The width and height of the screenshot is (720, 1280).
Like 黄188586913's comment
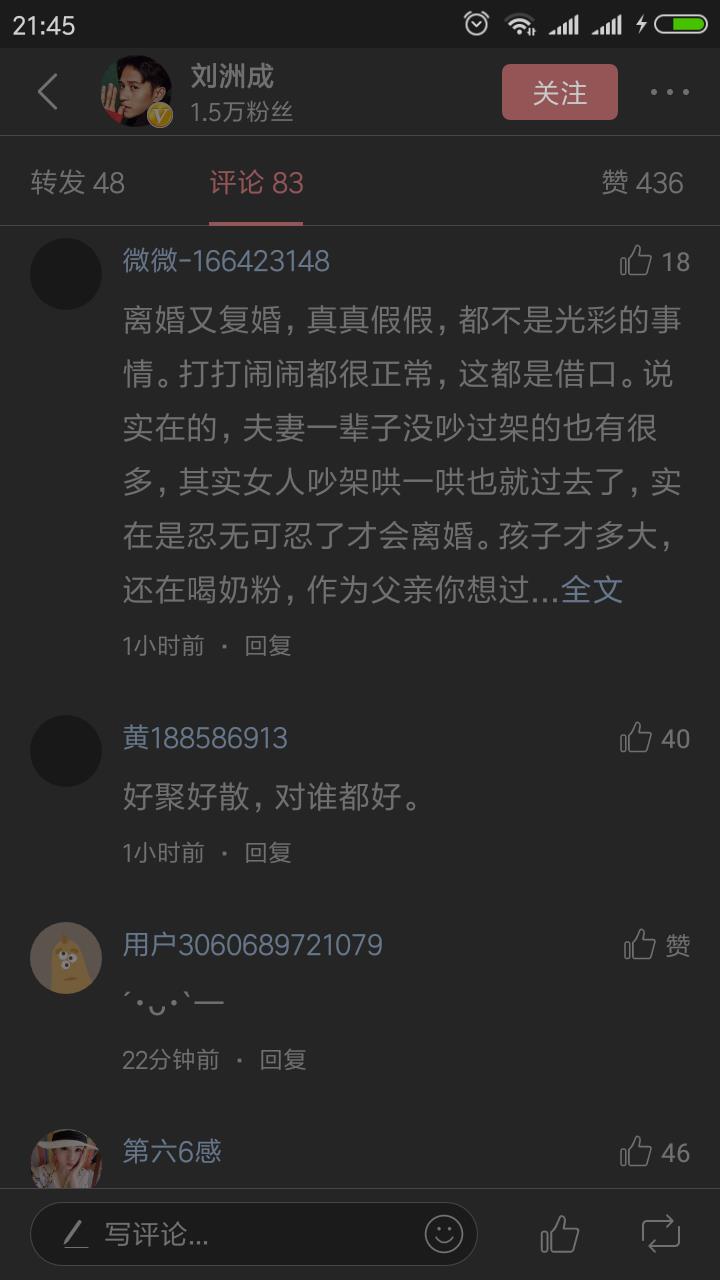click(636, 739)
